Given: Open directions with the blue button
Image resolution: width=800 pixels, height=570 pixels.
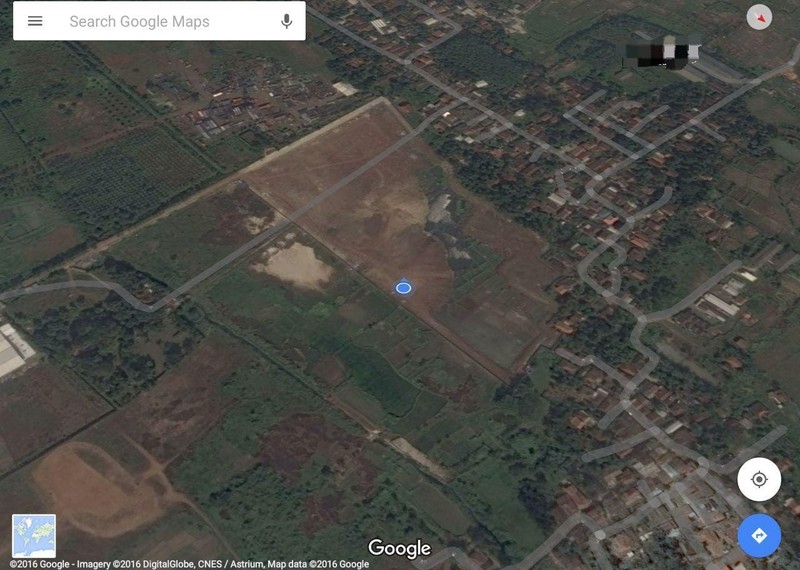Looking at the screenshot, I should coord(759,535).
